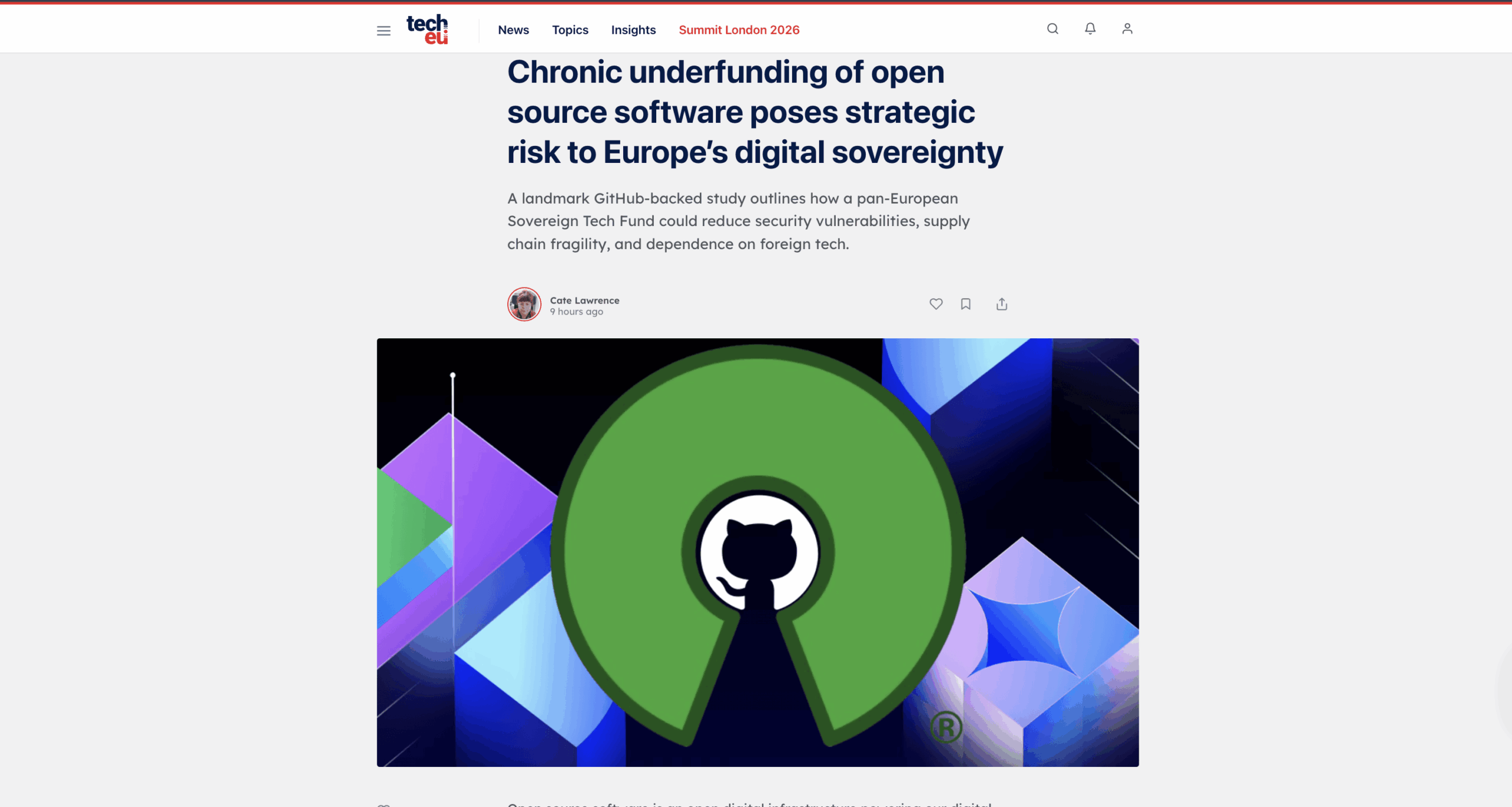Image resolution: width=1512 pixels, height=807 pixels.
Task: Open the Topics menu
Action: click(x=570, y=30)
